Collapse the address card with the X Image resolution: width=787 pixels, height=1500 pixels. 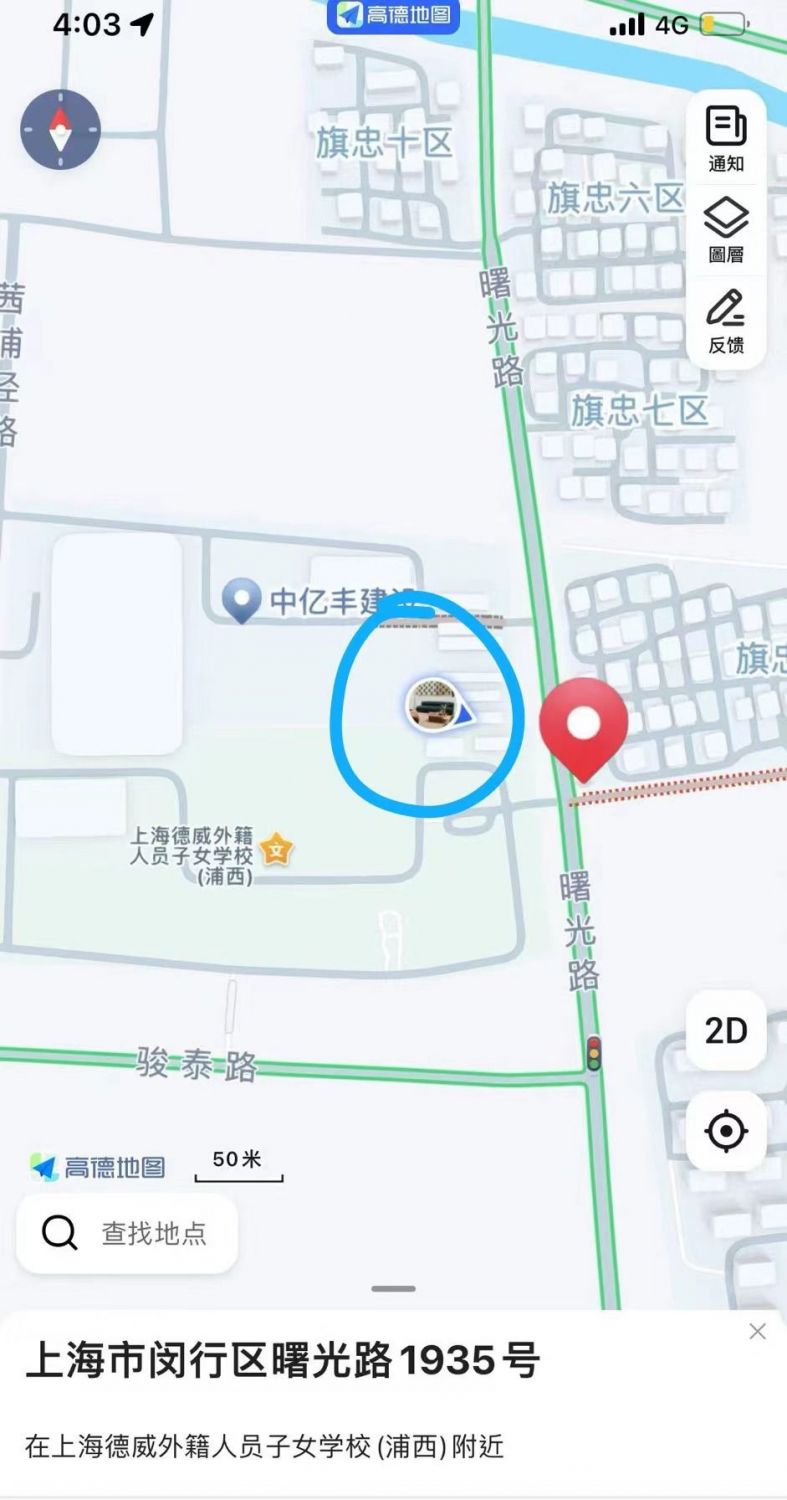758,1331
